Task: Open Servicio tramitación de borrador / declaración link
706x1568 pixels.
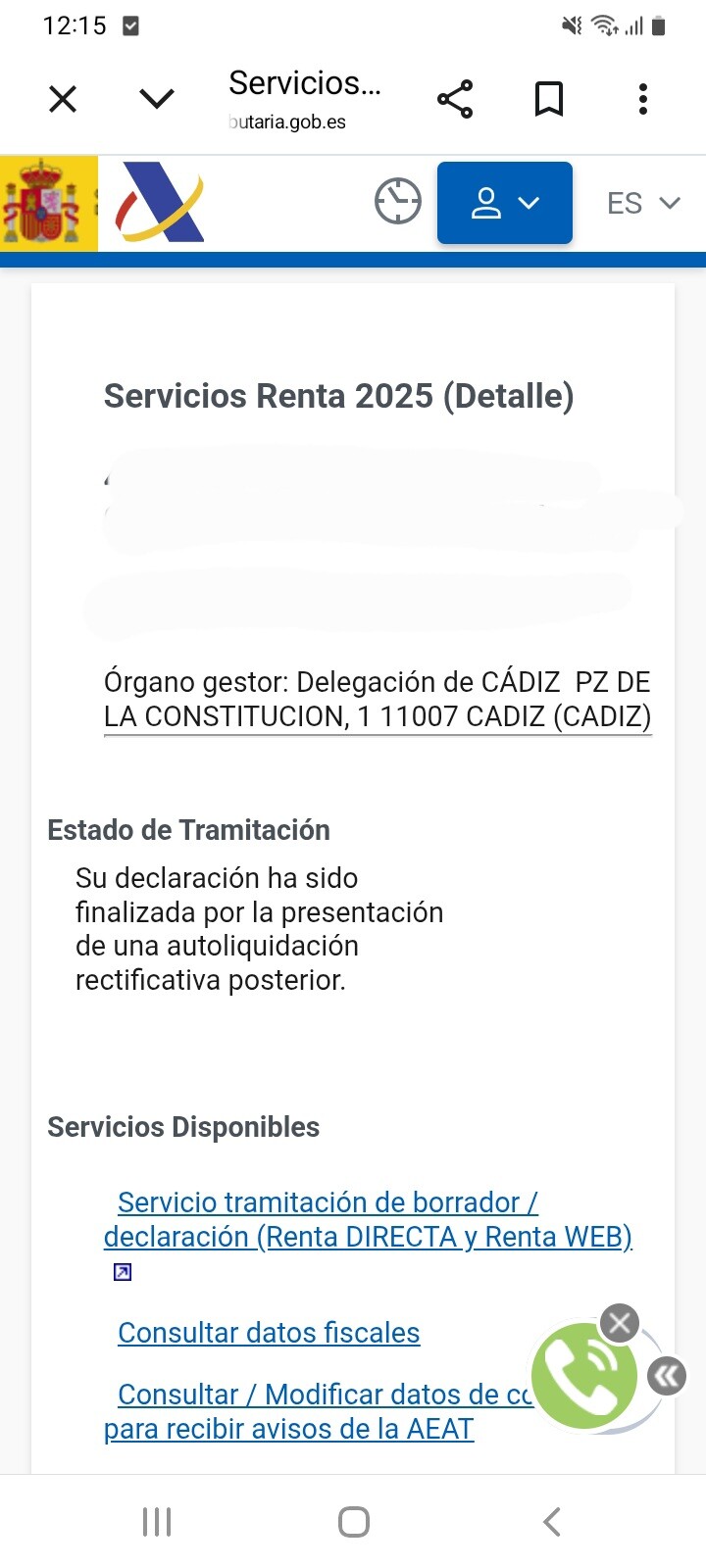Action: click(x=368, y=1220)
